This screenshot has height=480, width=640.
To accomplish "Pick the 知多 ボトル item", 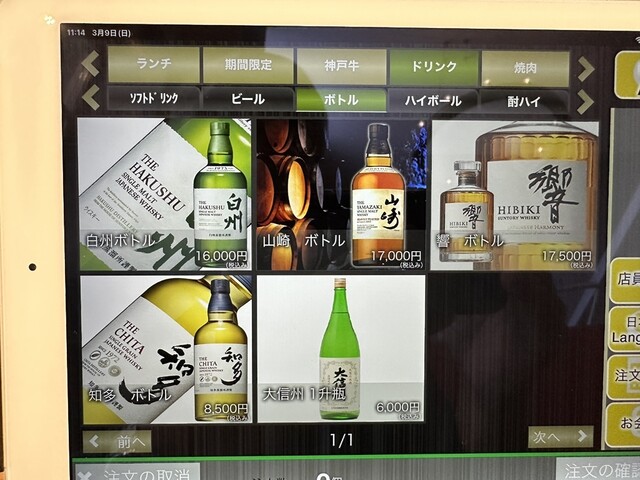I will (x=165, y=348).
